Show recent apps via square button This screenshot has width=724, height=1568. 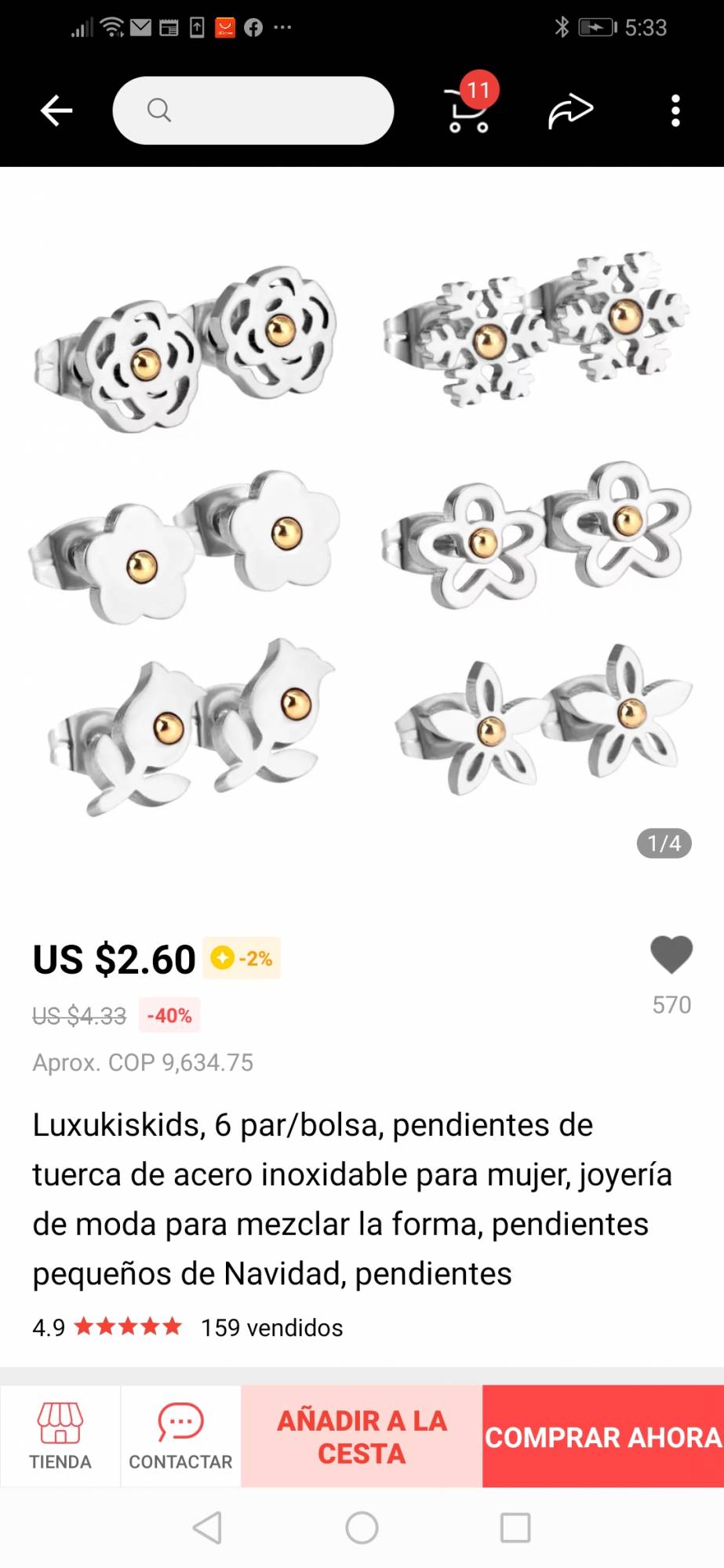[515, 1527]
